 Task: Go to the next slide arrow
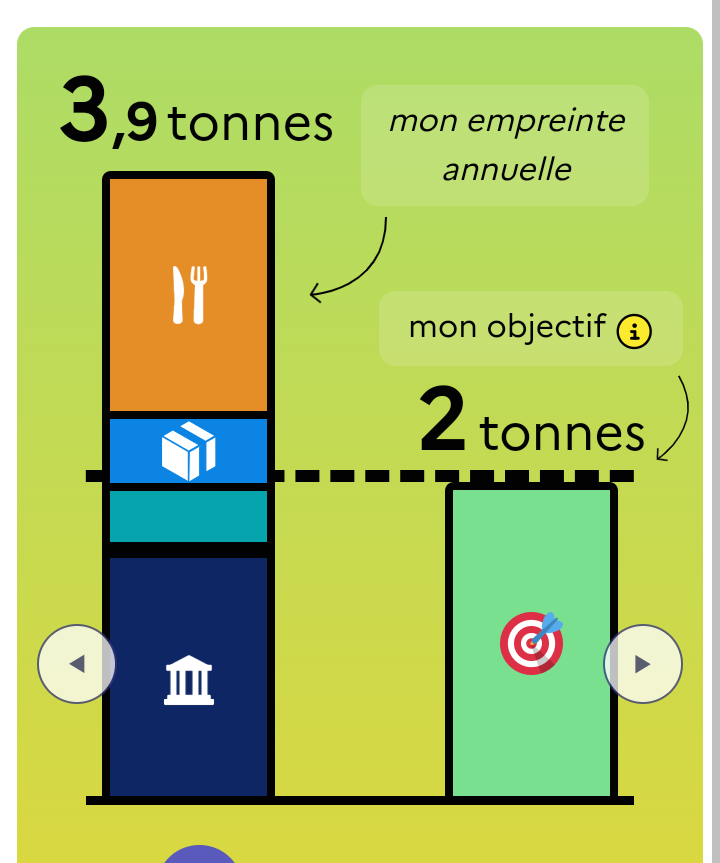click(x=643, y=664)
